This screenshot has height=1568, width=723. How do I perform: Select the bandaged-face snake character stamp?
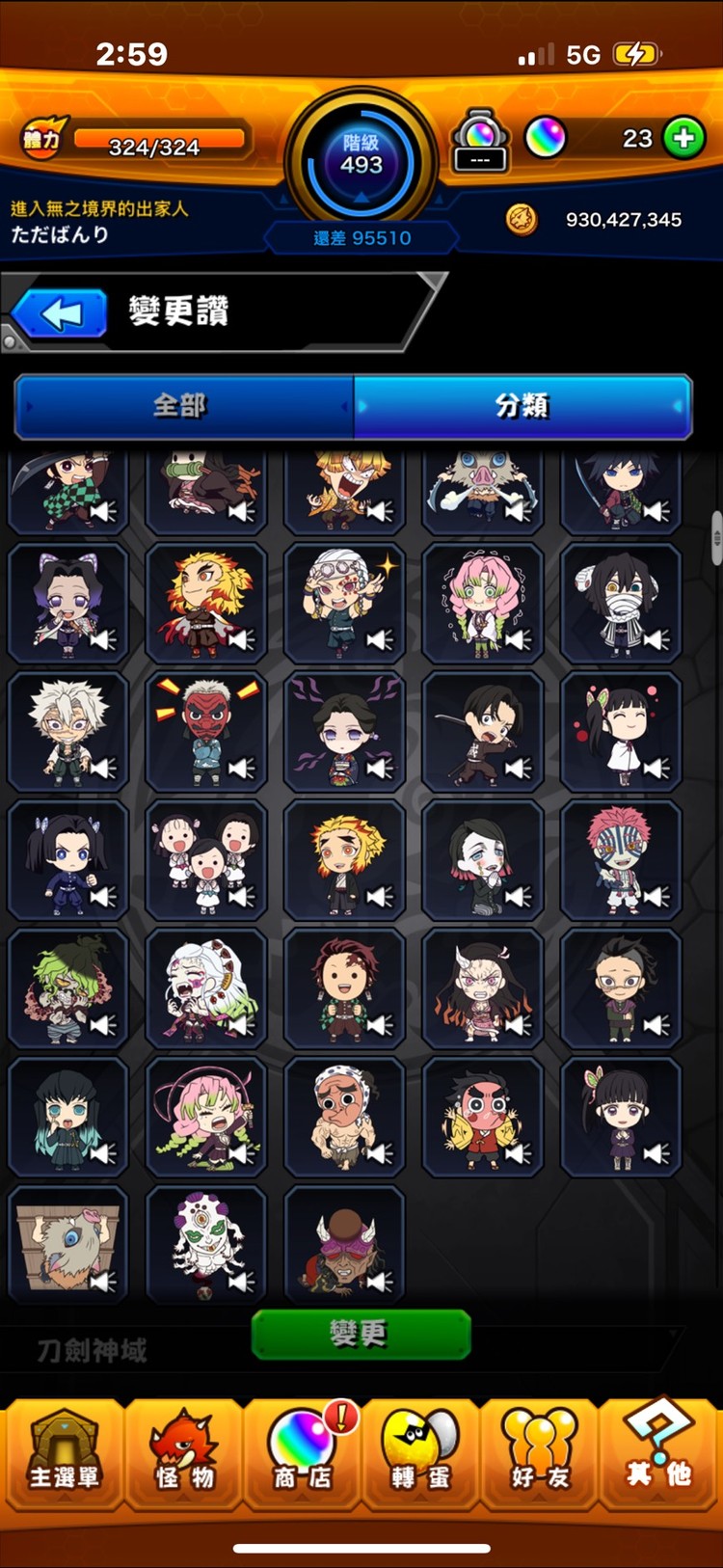pos(620,603)
